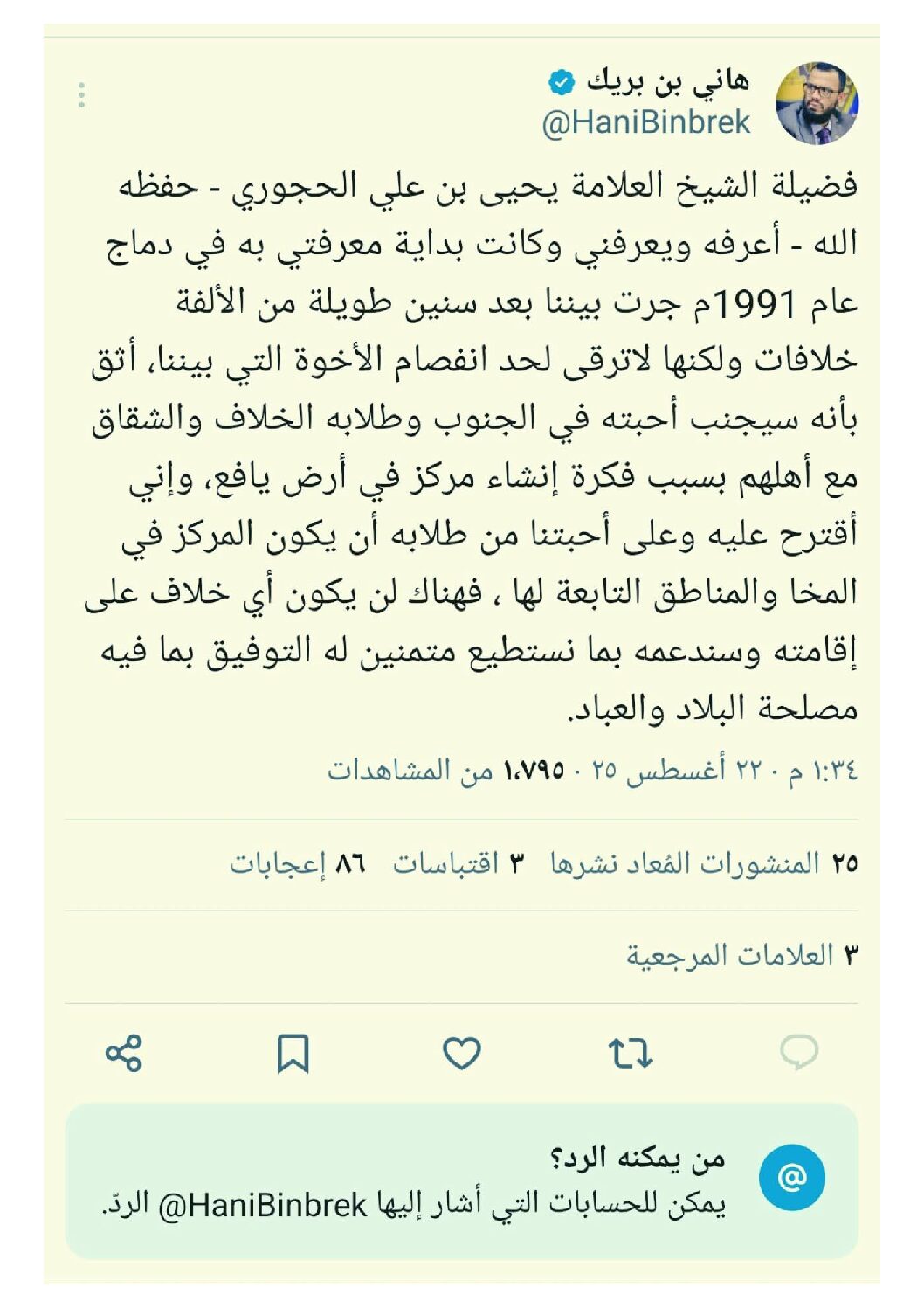Open the 3 bookmarks count

click(742, 955)
